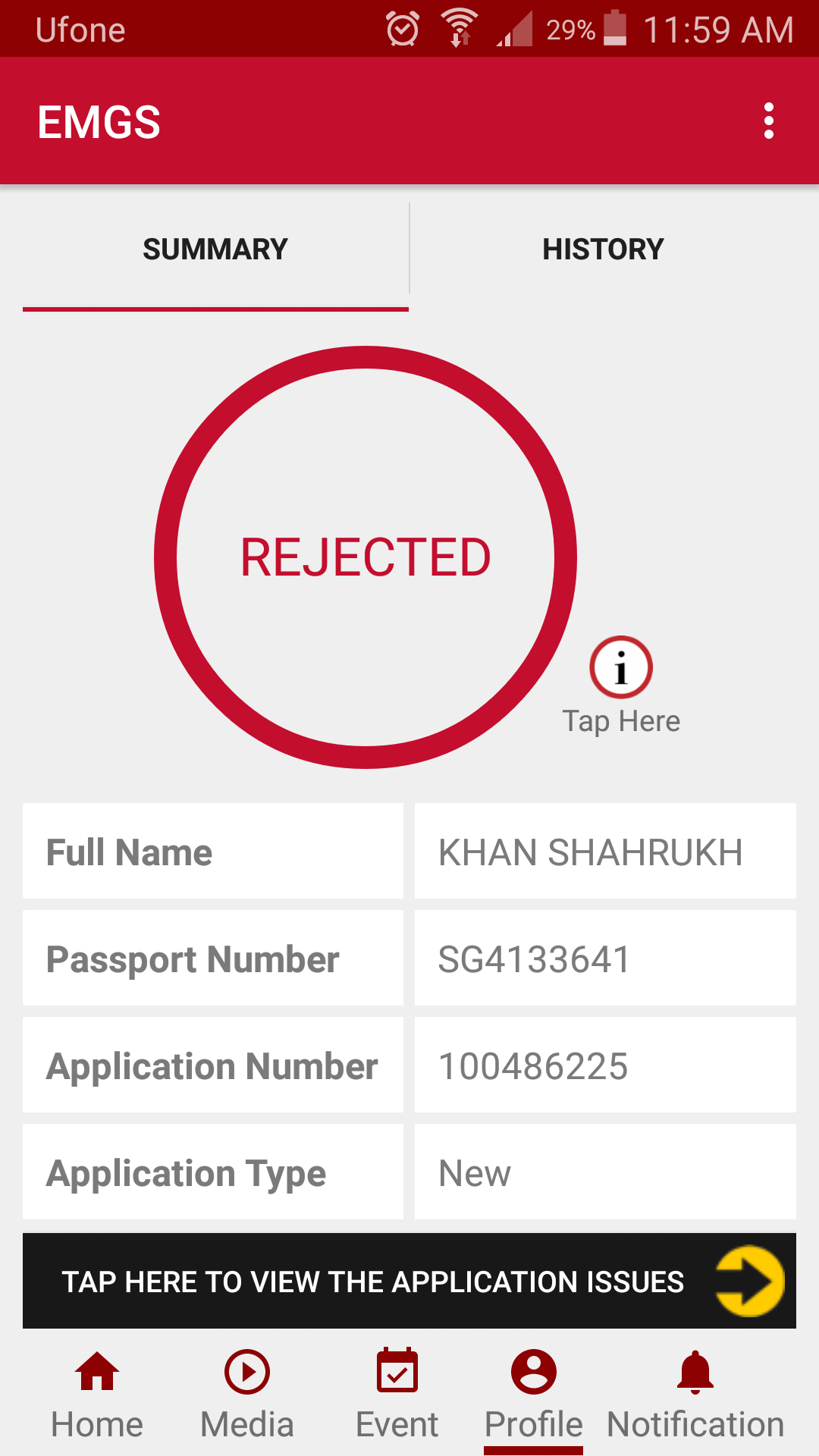Go to the Home tab
The height and width of the screenshot is (1456, 819).
(97, 1394)
